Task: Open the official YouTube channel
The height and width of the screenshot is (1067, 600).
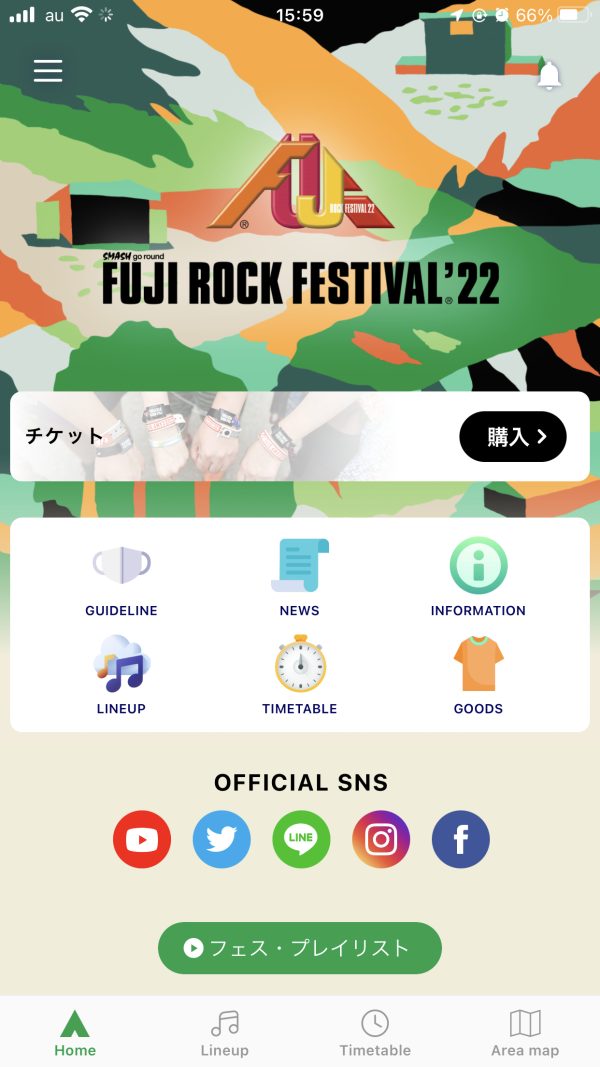Action: coord(141,839)
